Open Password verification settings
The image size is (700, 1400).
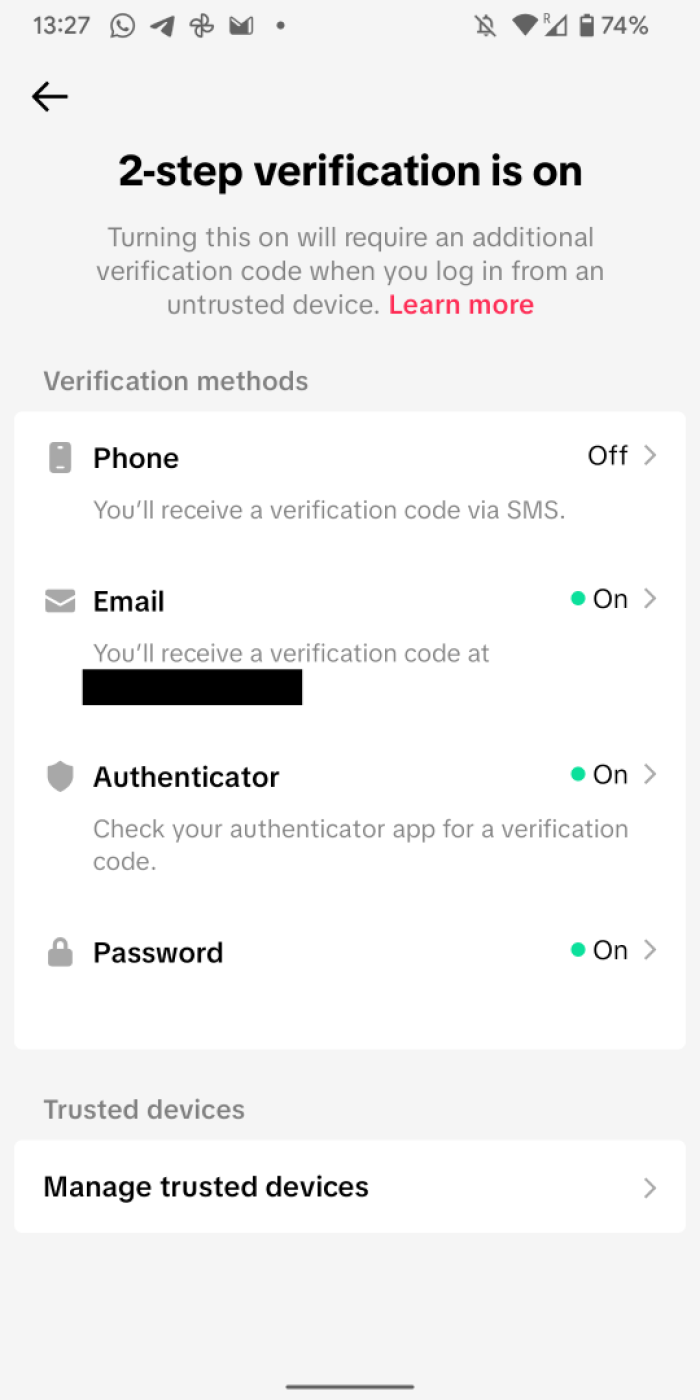(x=350, y=952)
